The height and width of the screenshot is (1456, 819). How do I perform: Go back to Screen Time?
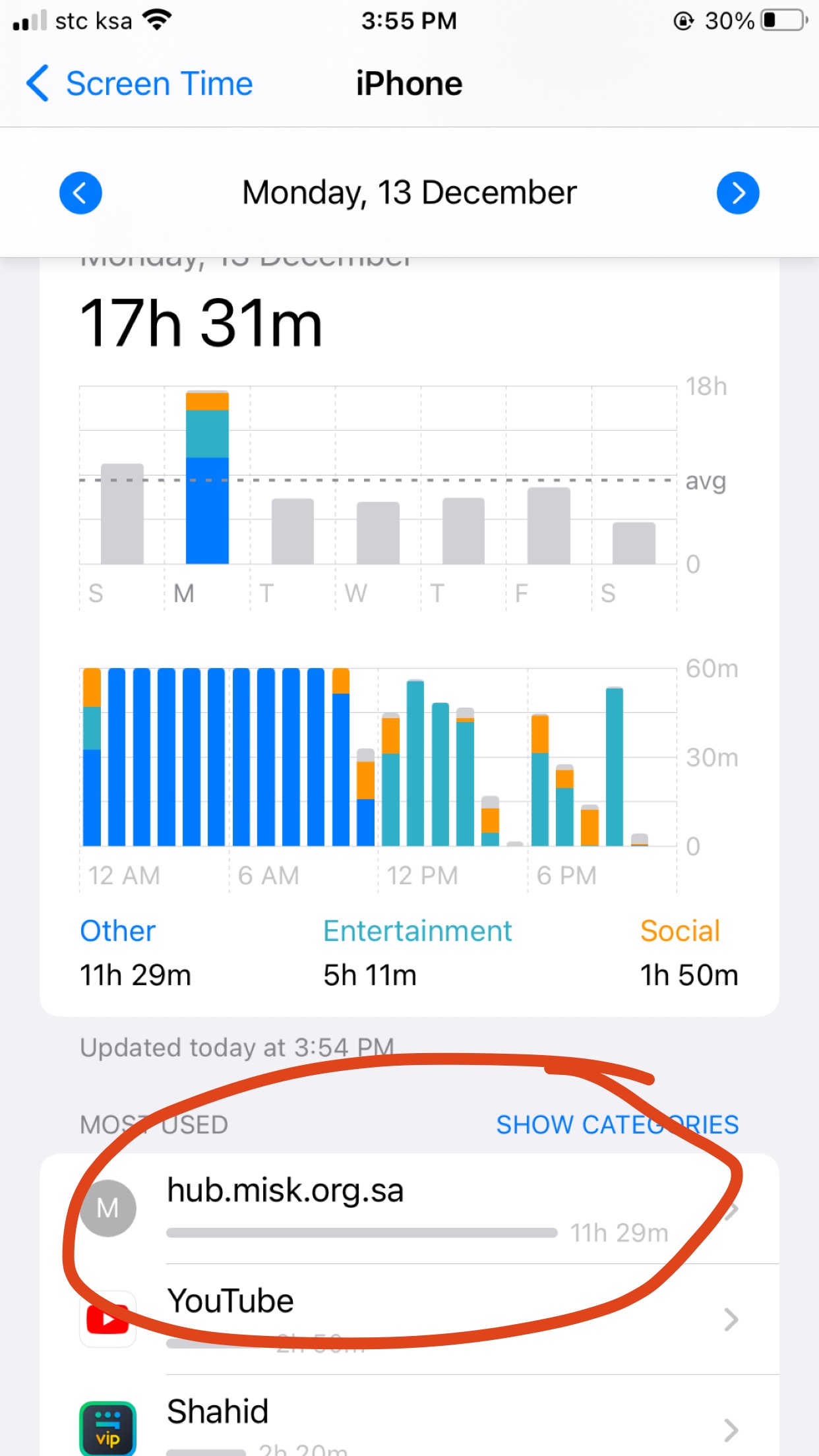click(139, 84)
